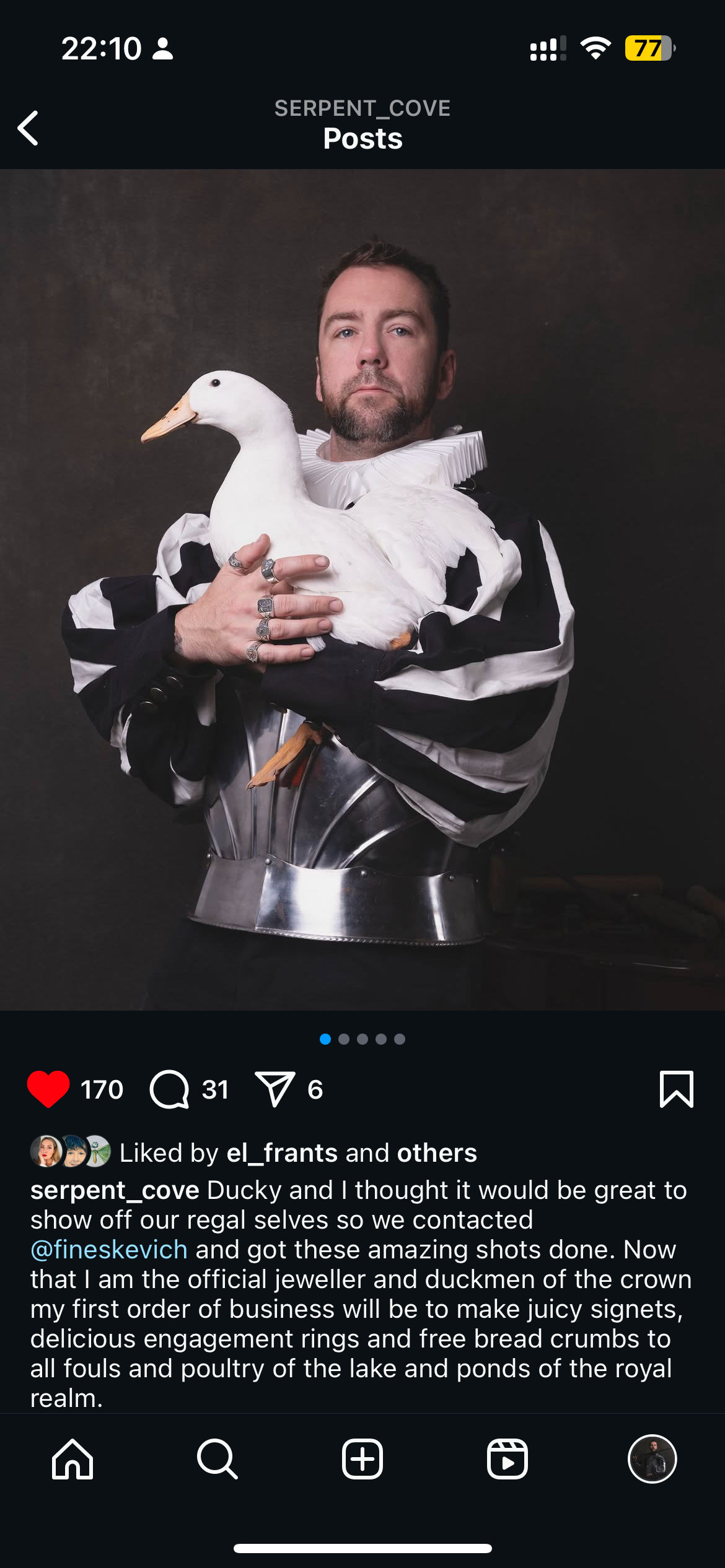This screenshot has width=725, height=1568.
Task: Tap serpent_cove username in the caption
Action: [114, 1190]
